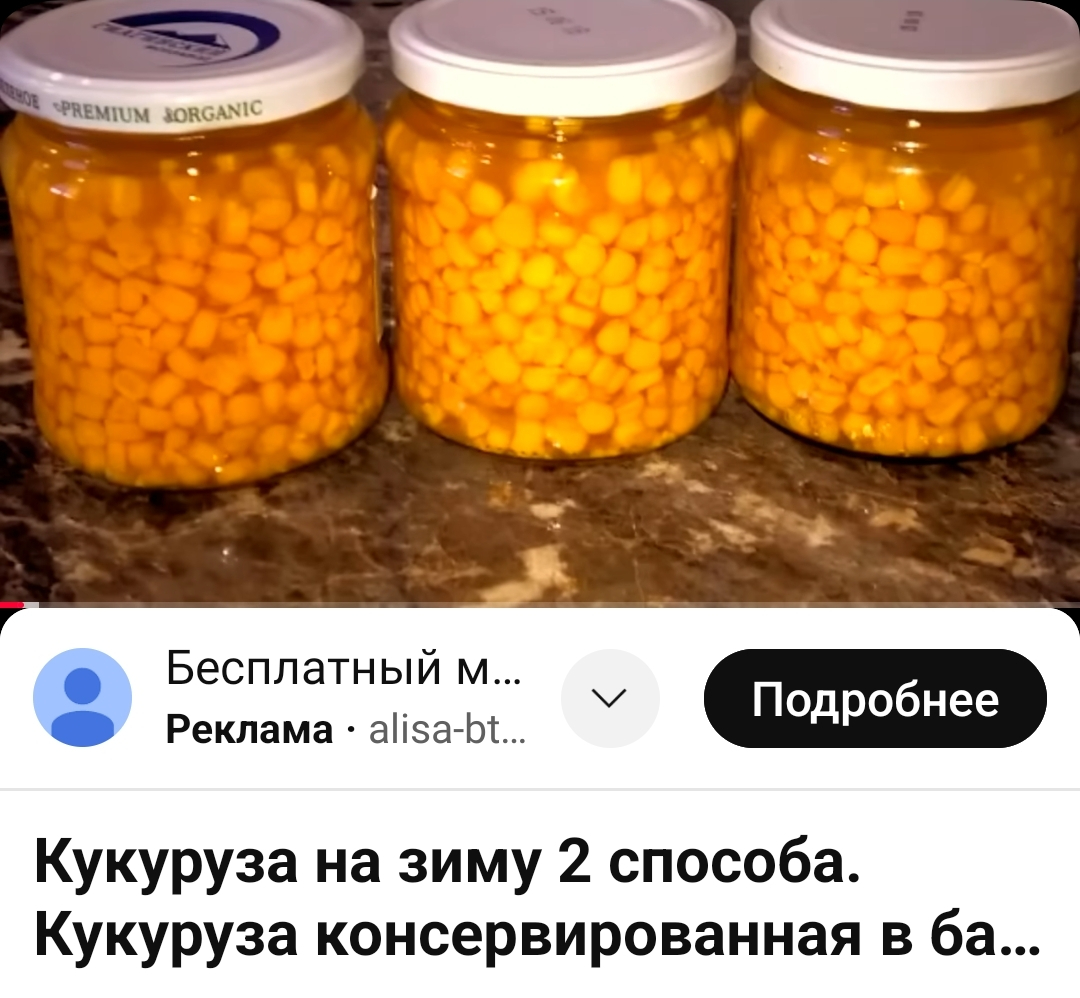Expand the ad details chevron

610,698
